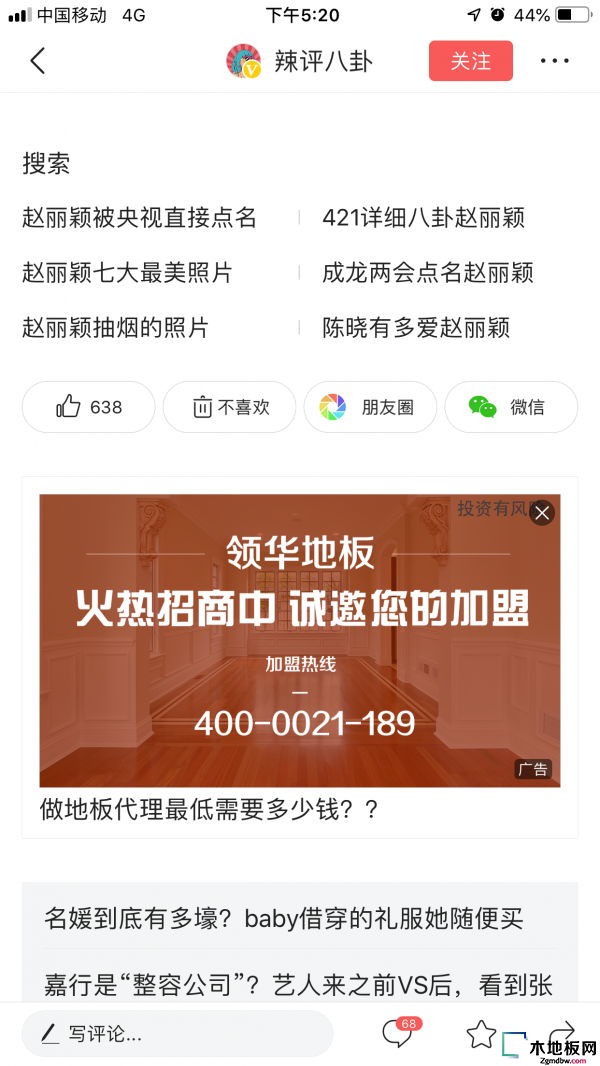Viewport: 600px width, 1066px height.
Task: Share to 微信
Action: (x=511, y=407)
